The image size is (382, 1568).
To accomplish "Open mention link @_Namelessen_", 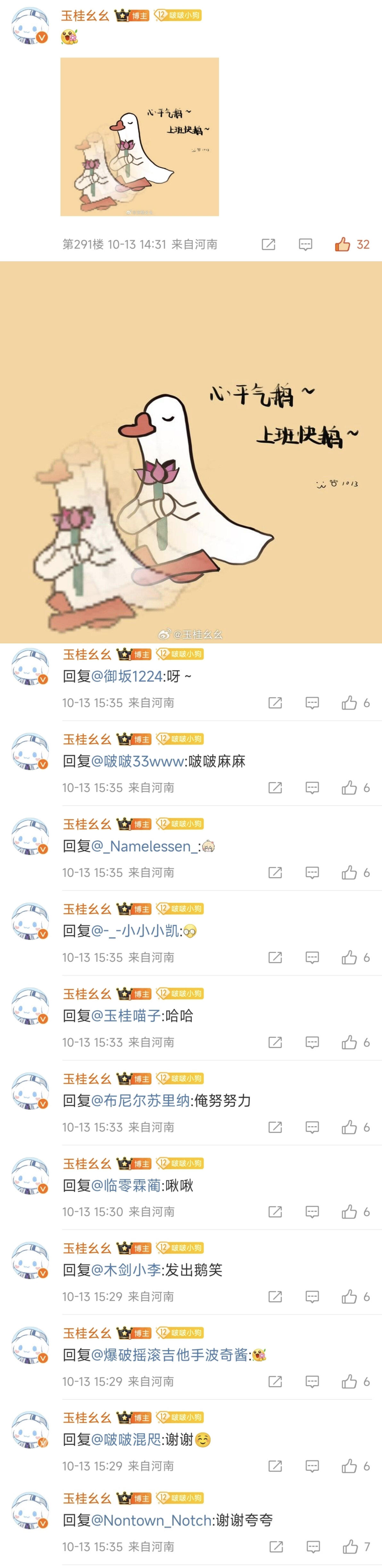I will [x=144, y=846].
